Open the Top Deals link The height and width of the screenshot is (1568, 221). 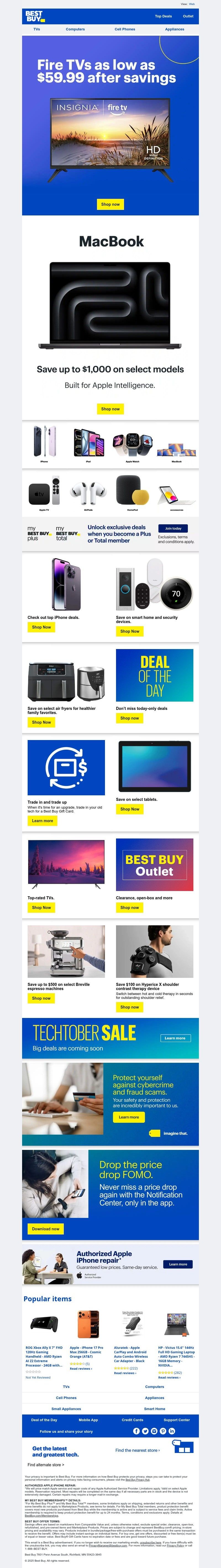pyautogui.click(x=163, y=16)
